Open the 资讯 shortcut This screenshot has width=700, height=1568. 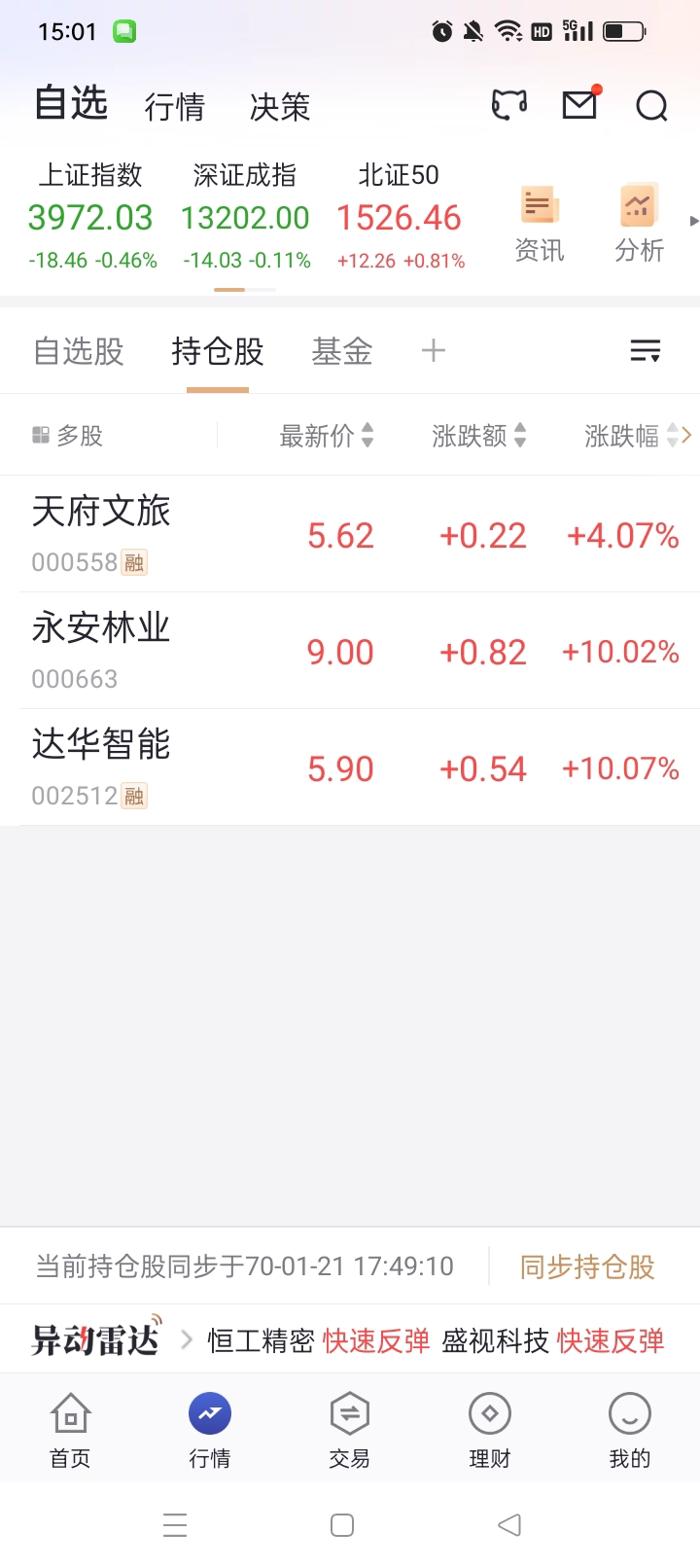539,224
